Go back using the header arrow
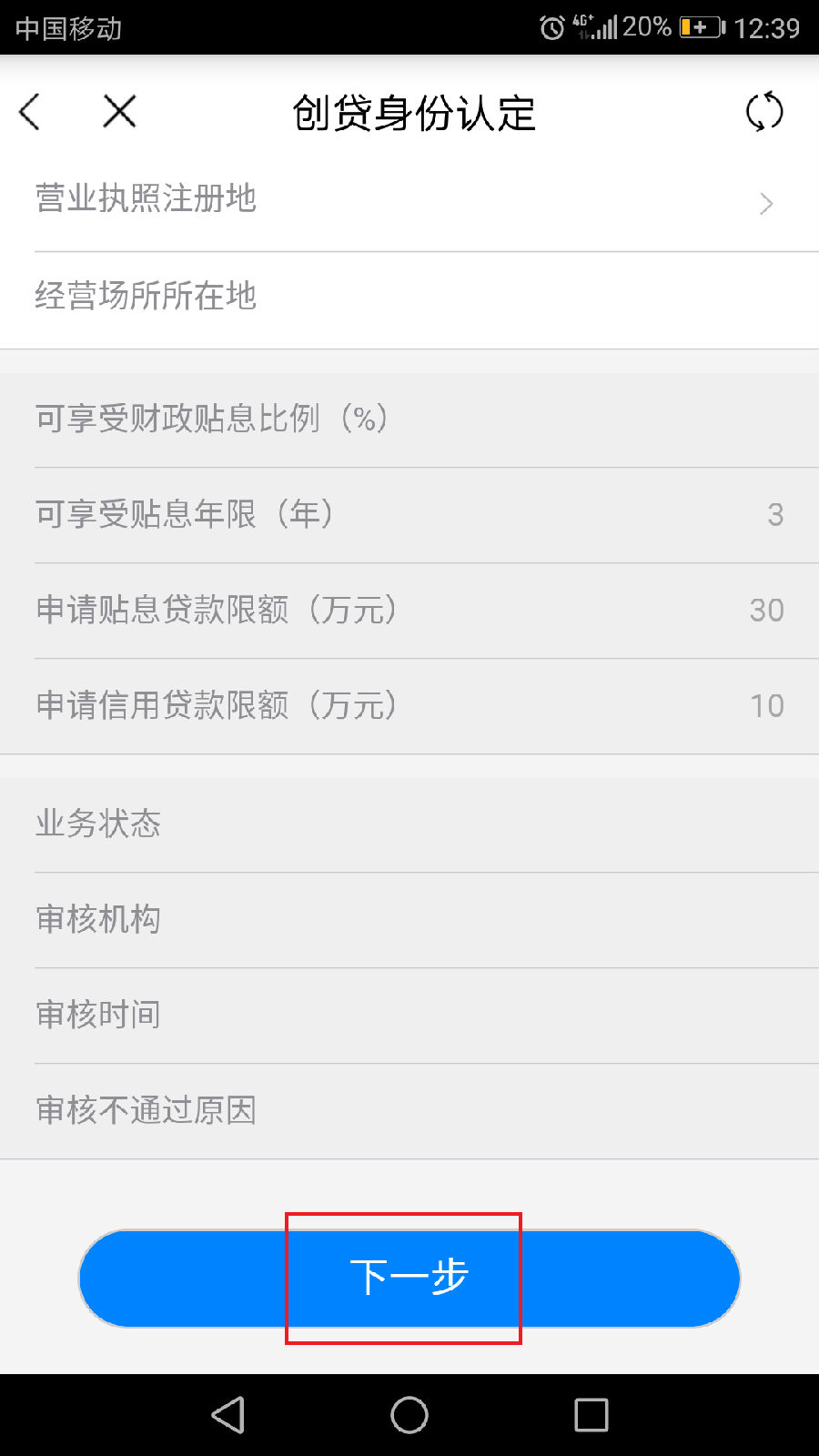The width and height of the screenshot is (819, 1456). tap(30, 112)
